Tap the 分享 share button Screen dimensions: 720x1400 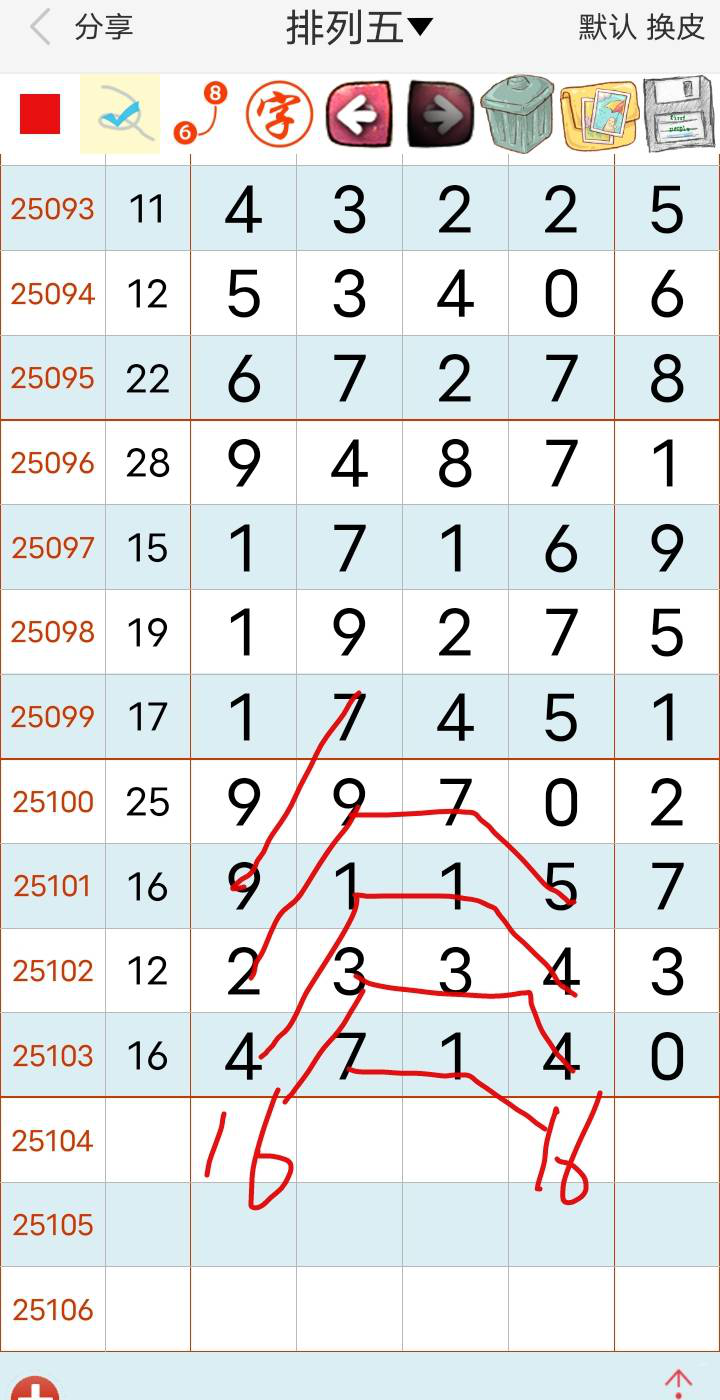pos(104,28)
